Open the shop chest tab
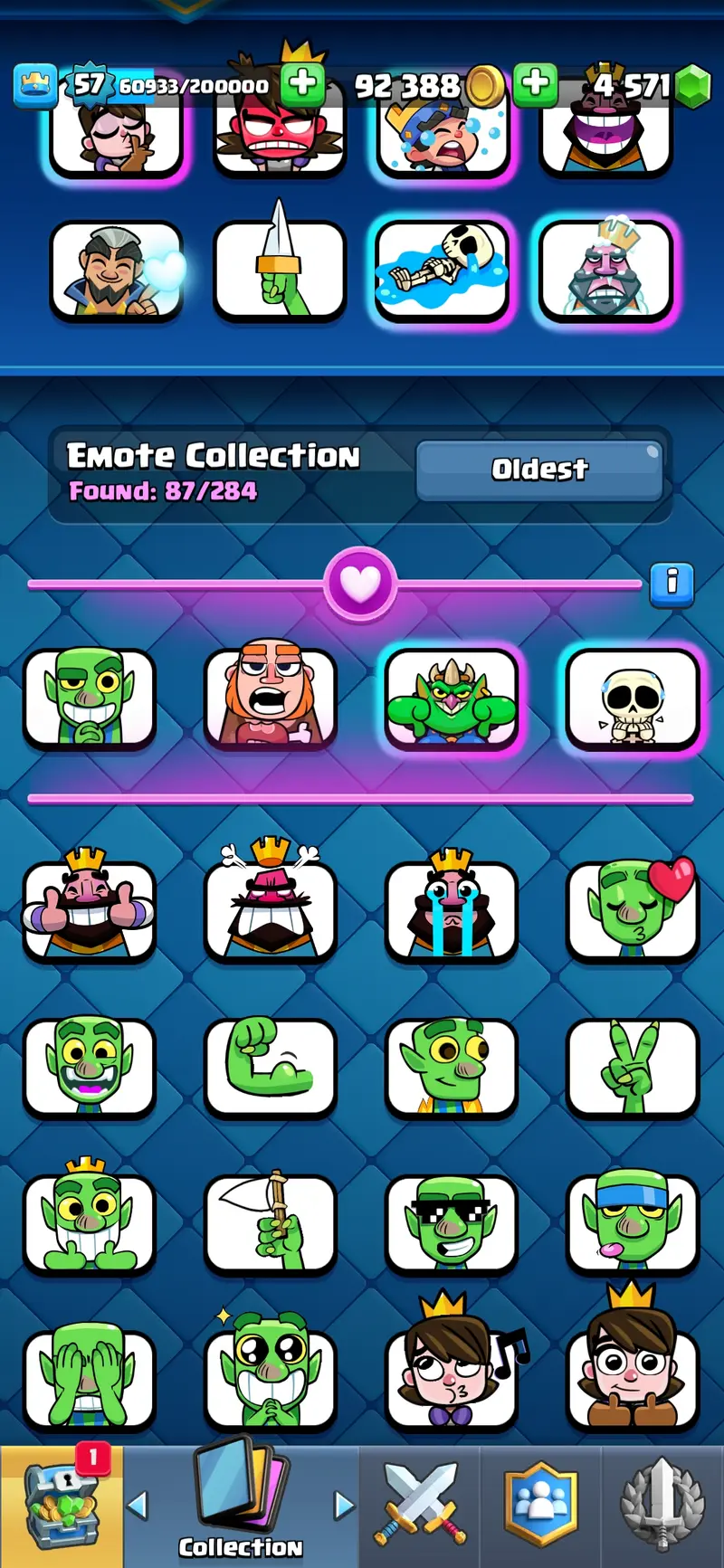This screenshot has height=1568, width=724. coord(61,1506)
